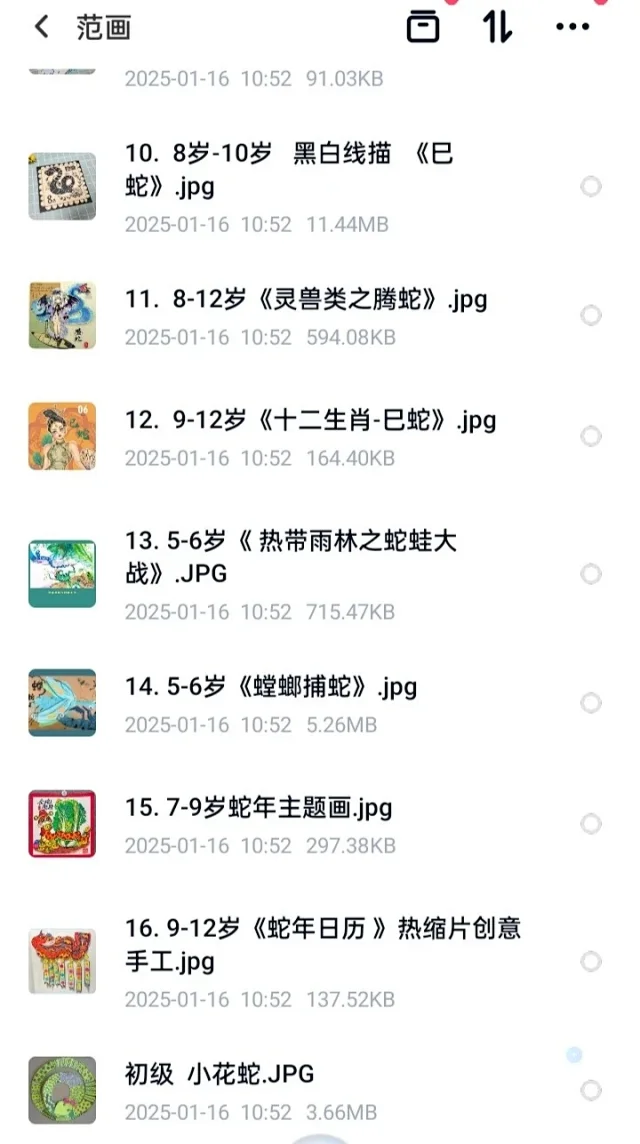Select the 《蛇年日历》热缩片创意手工 file circle

(591, 961)
